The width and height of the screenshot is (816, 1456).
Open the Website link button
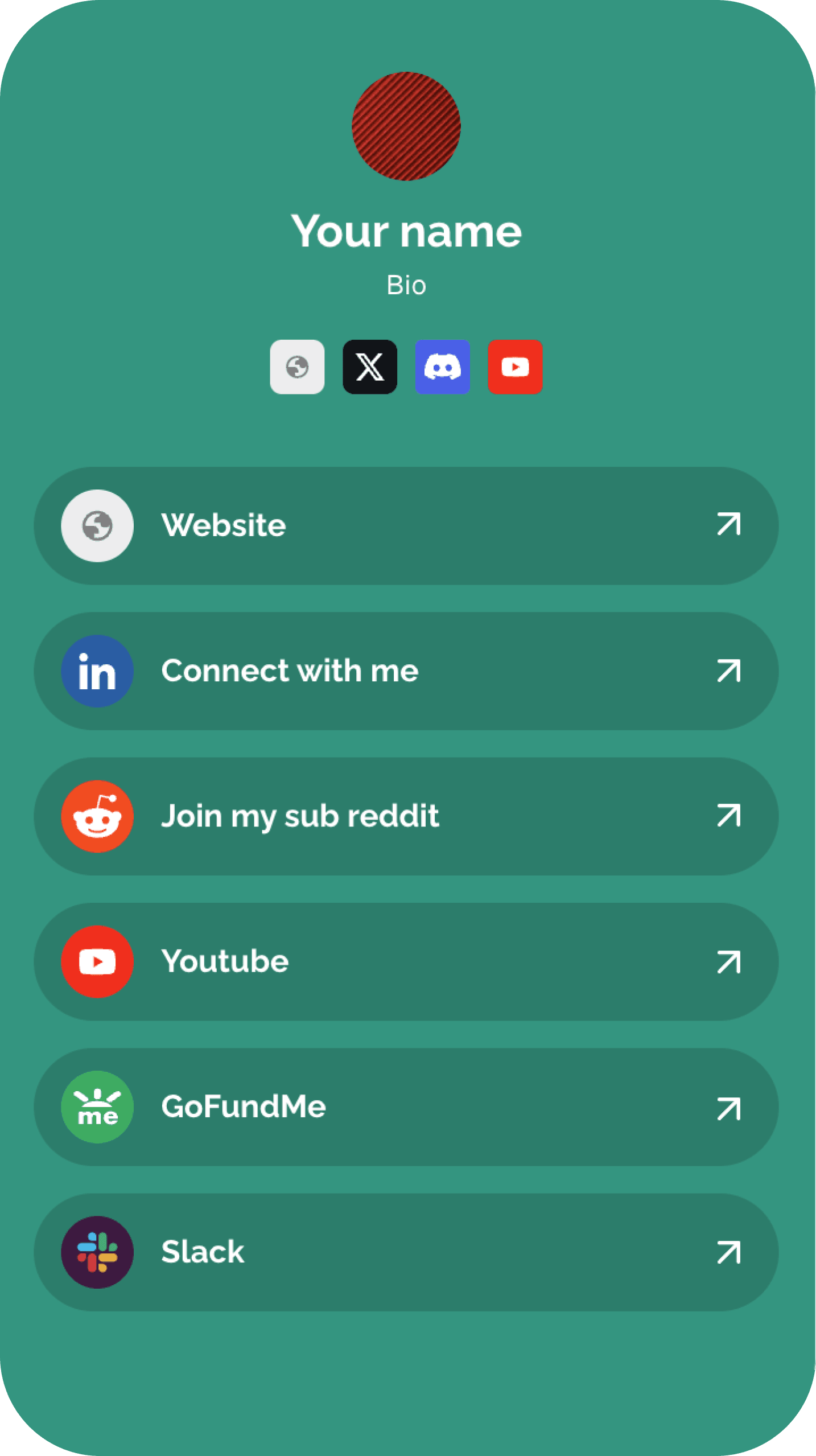pos(406,525)
